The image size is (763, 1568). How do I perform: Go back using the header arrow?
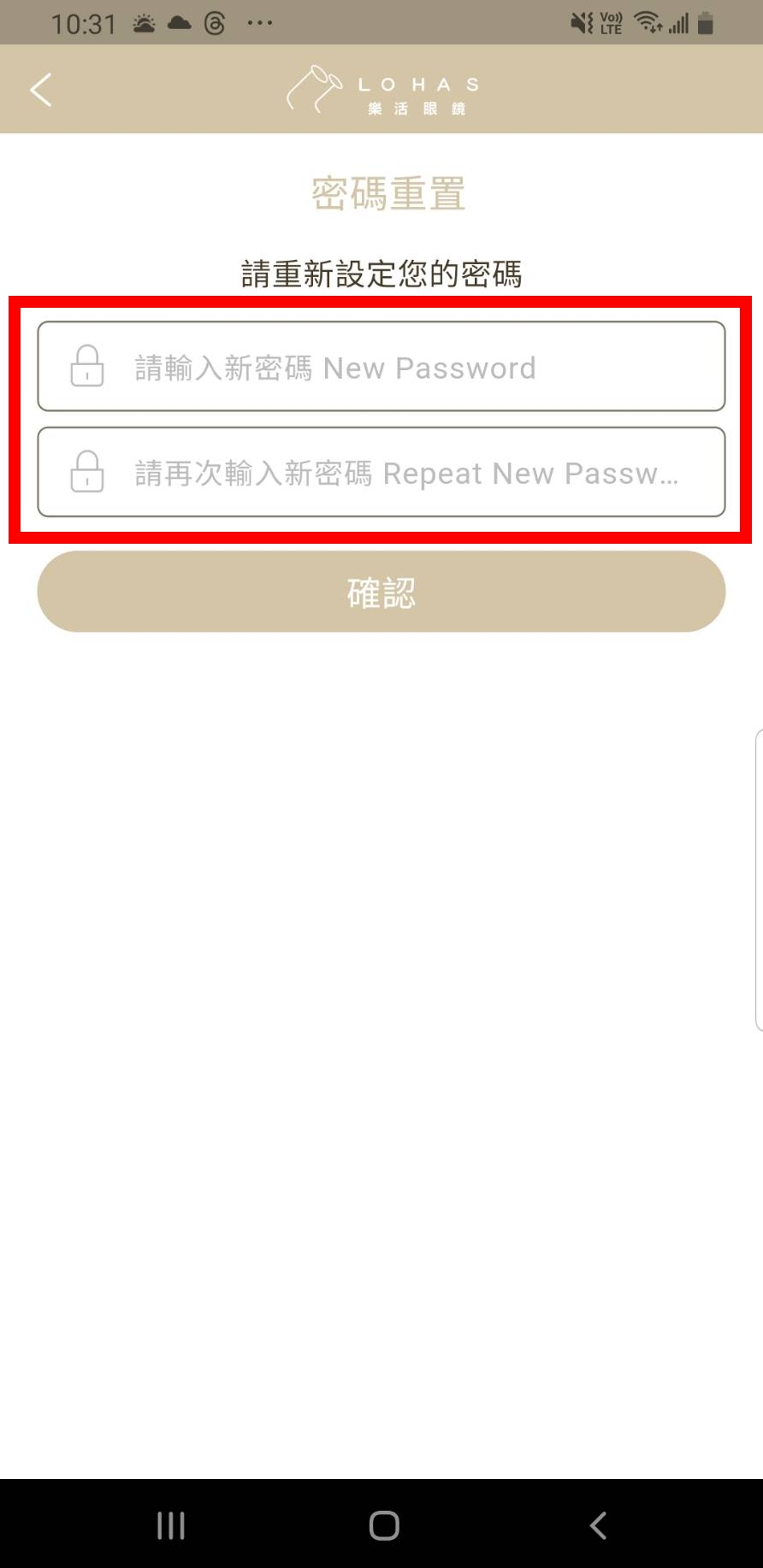(41, 90)
